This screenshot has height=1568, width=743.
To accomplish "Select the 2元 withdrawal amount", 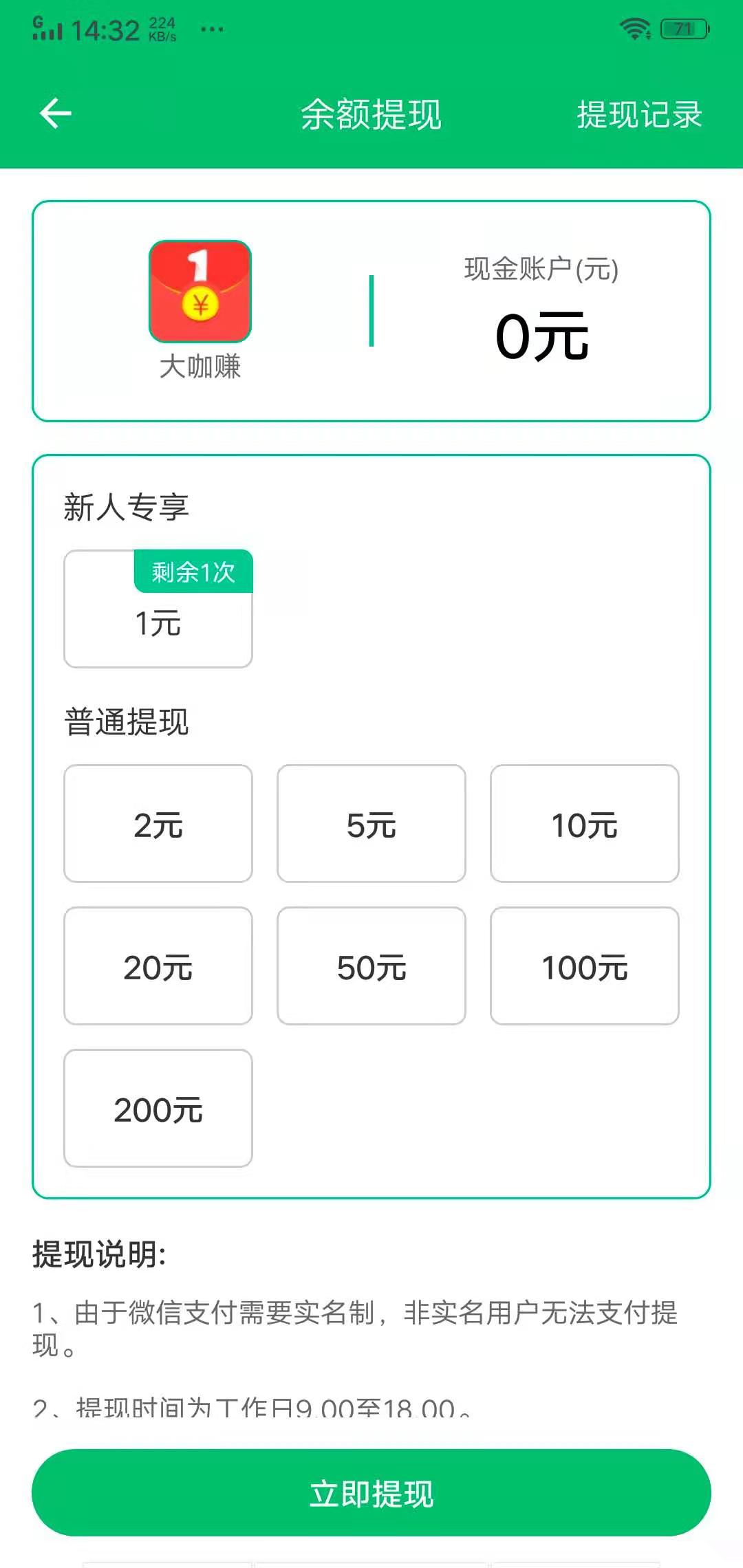I will tap(158, 825).
